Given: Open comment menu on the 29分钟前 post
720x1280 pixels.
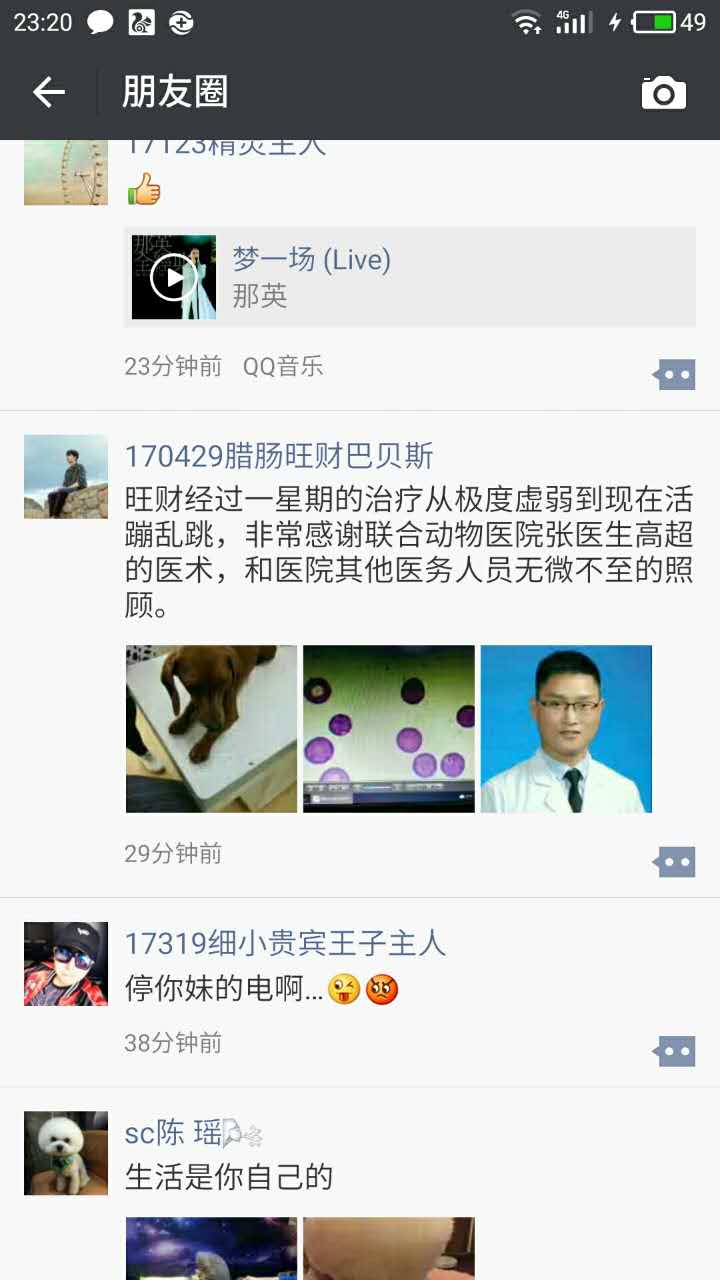Looking at the screenshot, I should pyautogui.click(x=675, y=862).
